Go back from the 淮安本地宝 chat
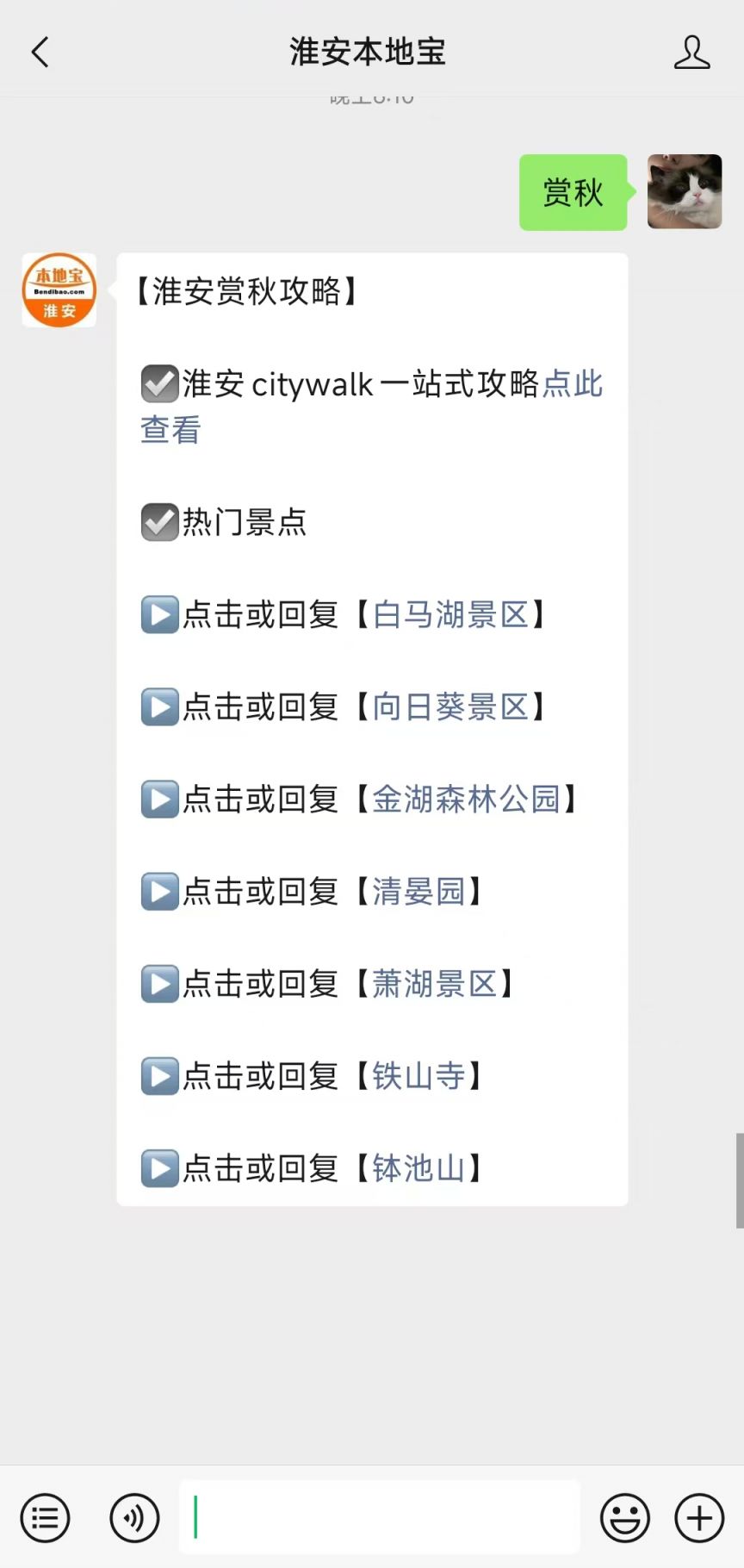This screenshot has height=1568, width=744. 40,52
